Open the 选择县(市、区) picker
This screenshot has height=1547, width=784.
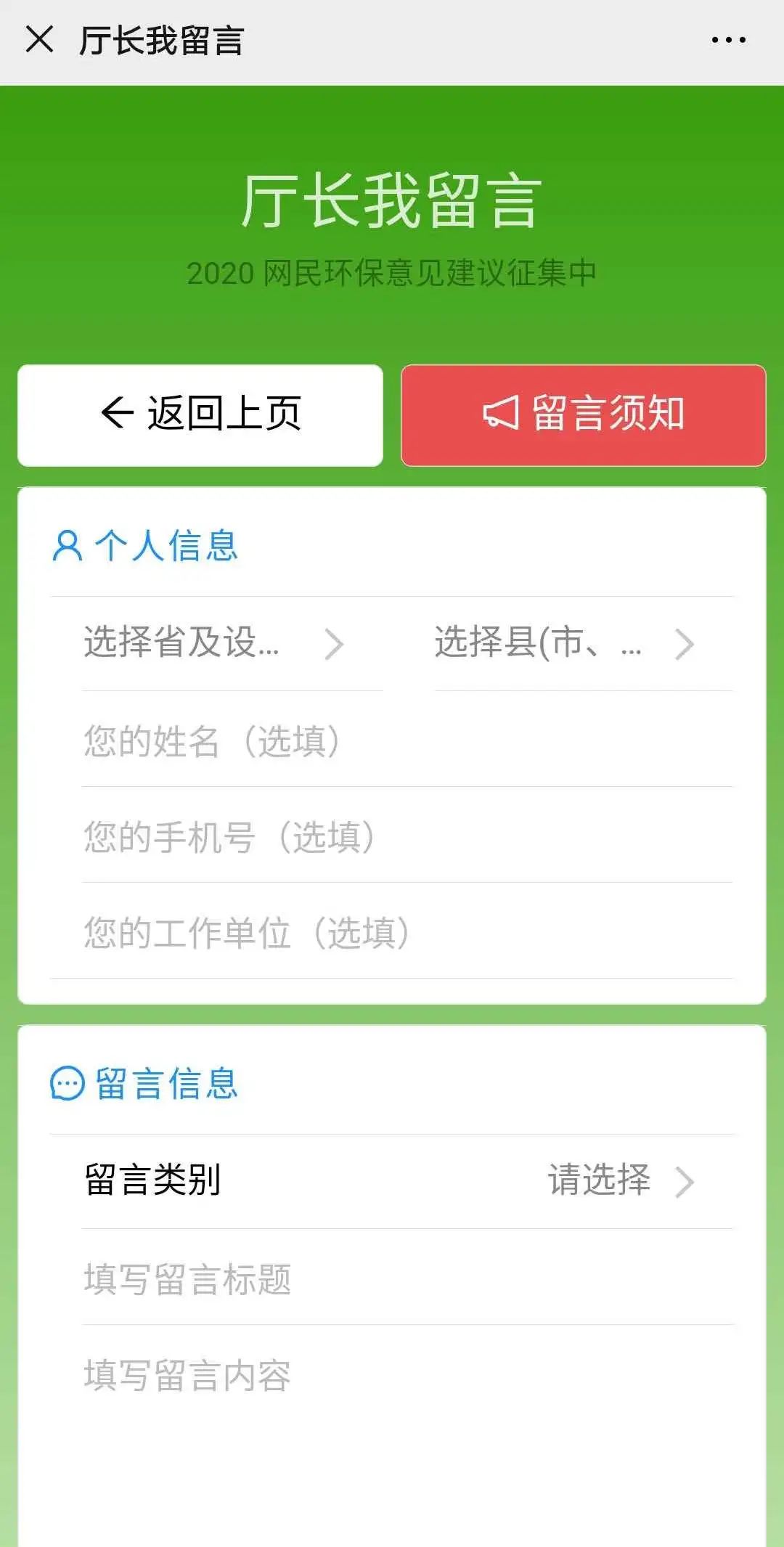point(565,643)
